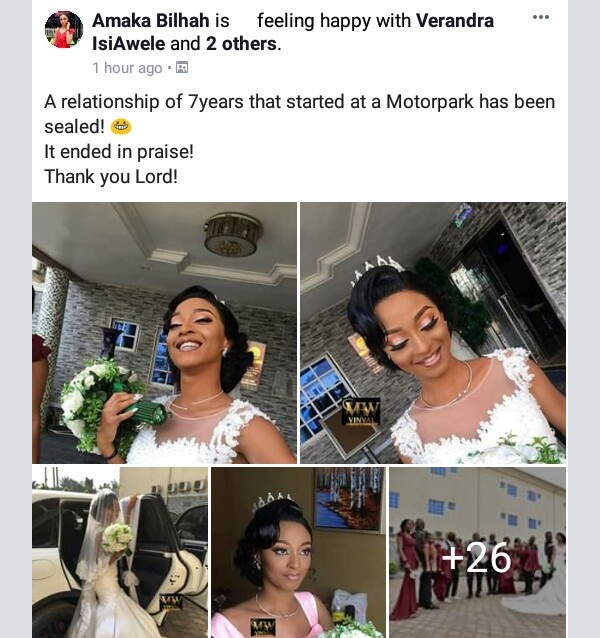Open bride photo with tiara outdoors
Screen dimensions: 600x638
click(x=432, y=332)
